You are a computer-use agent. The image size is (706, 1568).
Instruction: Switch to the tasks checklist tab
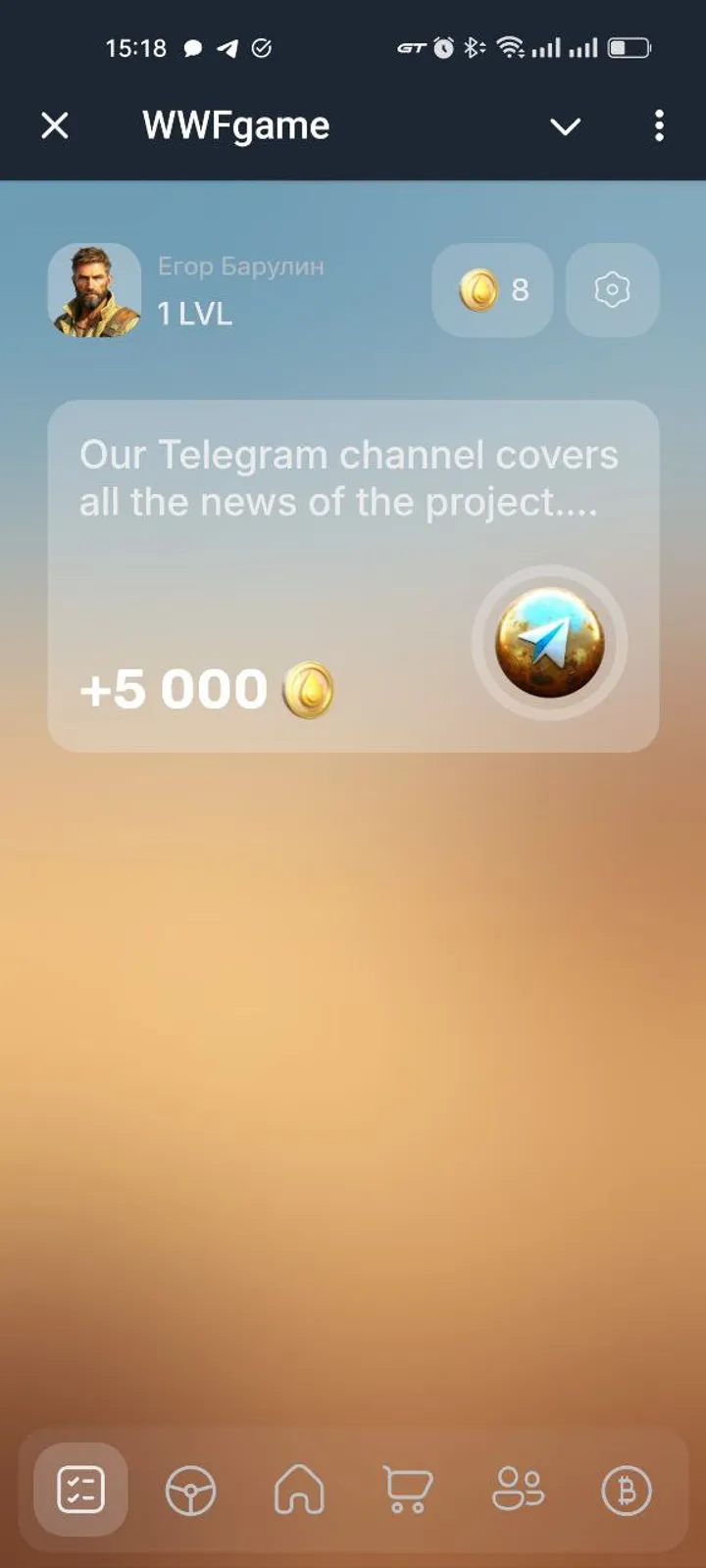(x=81, y=1490)
